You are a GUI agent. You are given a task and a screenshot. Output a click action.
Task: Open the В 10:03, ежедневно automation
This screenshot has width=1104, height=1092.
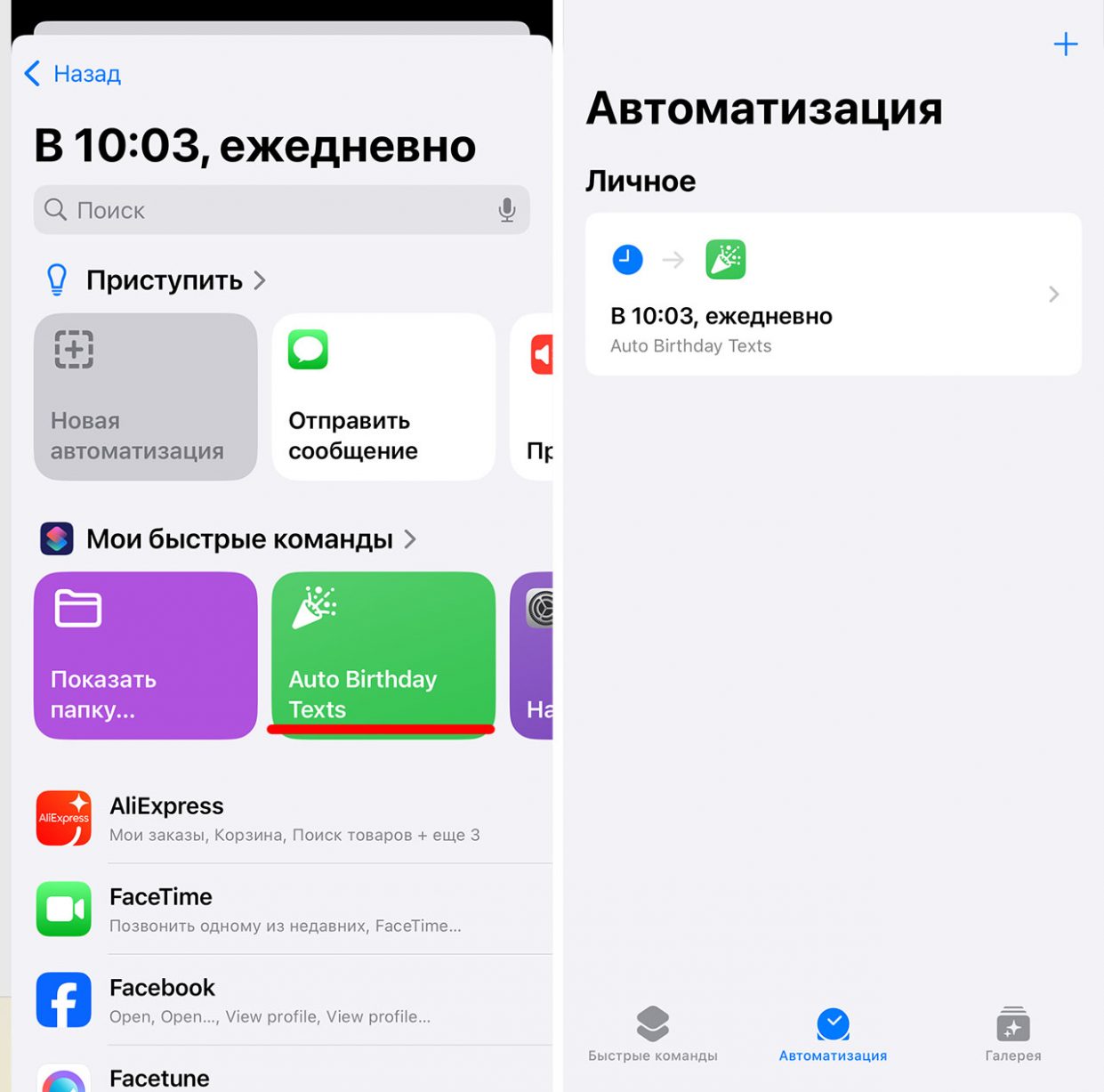click(833, 294)
